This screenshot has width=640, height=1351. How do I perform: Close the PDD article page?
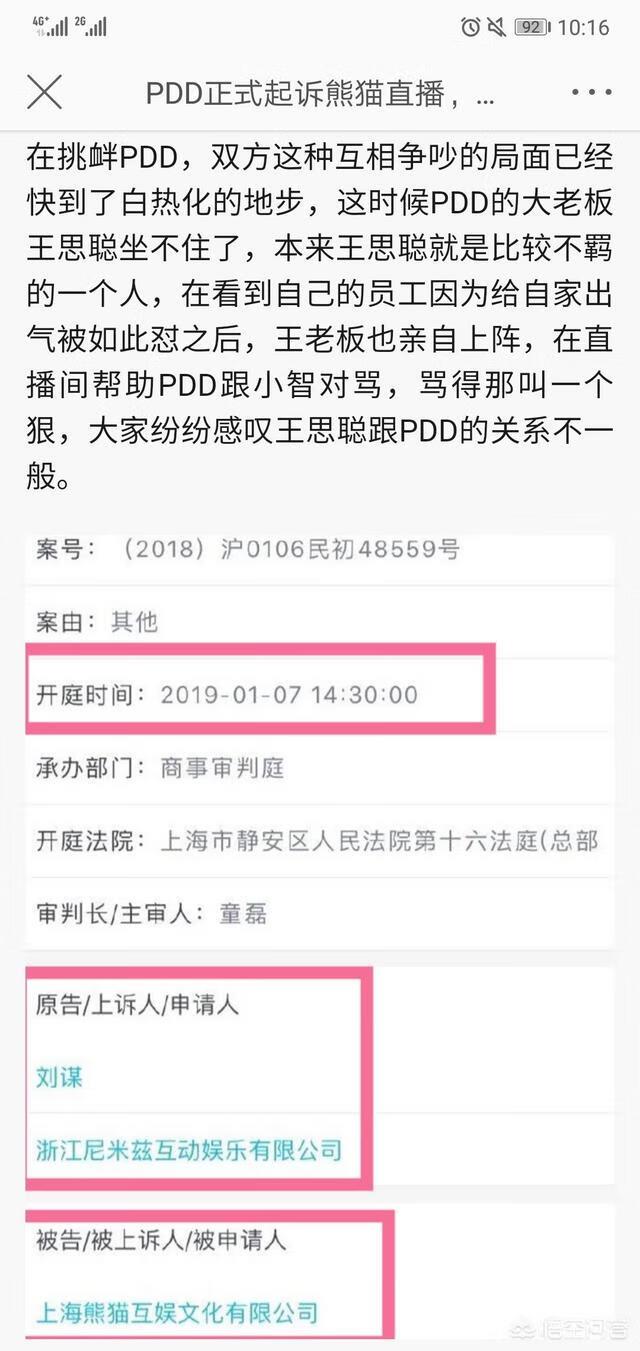pyautogui.click(x=44, y=92)
